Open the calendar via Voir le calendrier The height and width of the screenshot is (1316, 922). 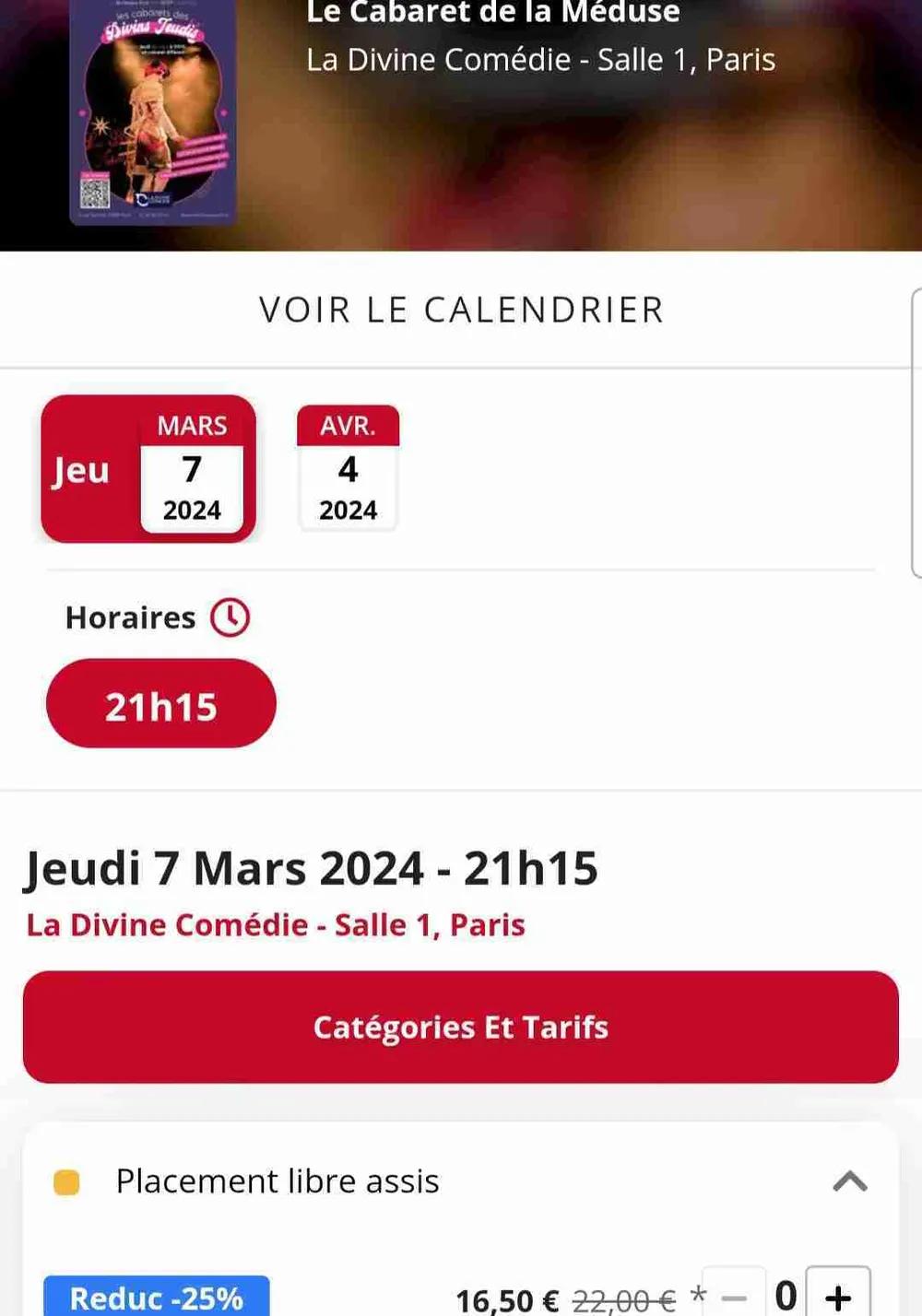(461, 311)
